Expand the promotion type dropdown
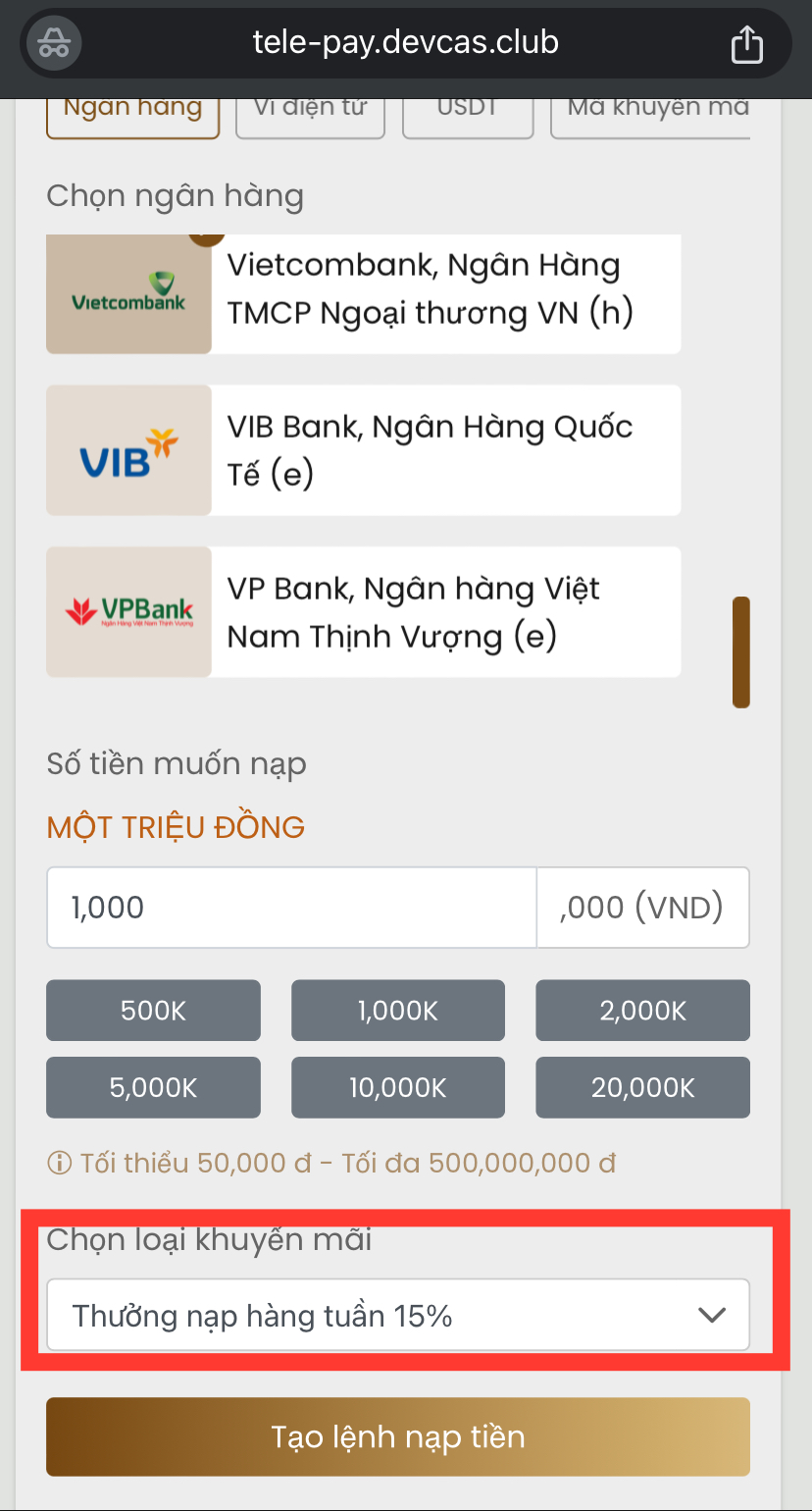This screenshot has height=1511, width=812. click(397, 1315)
